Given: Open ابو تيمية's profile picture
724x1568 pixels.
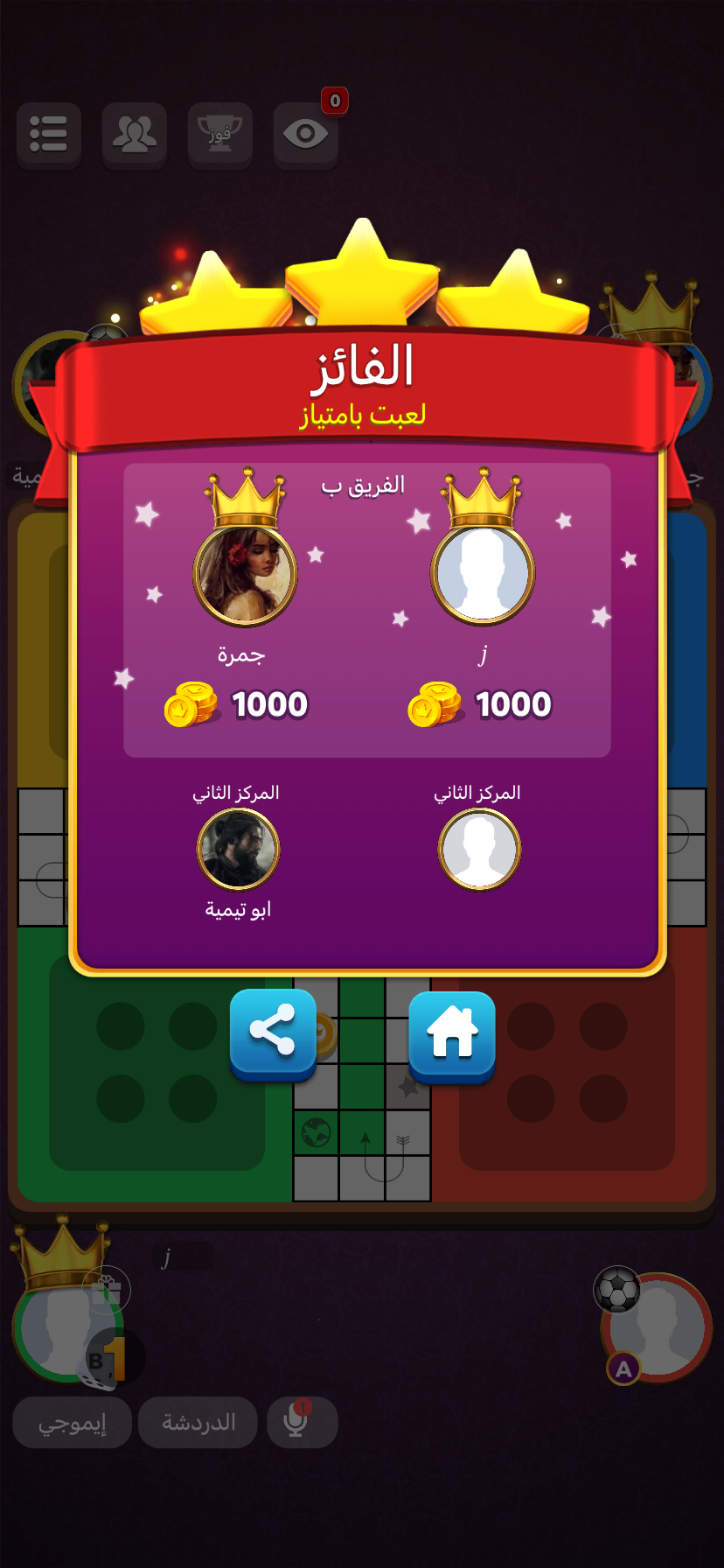Looking at the screenshot, I should click(x=238, y=849).
